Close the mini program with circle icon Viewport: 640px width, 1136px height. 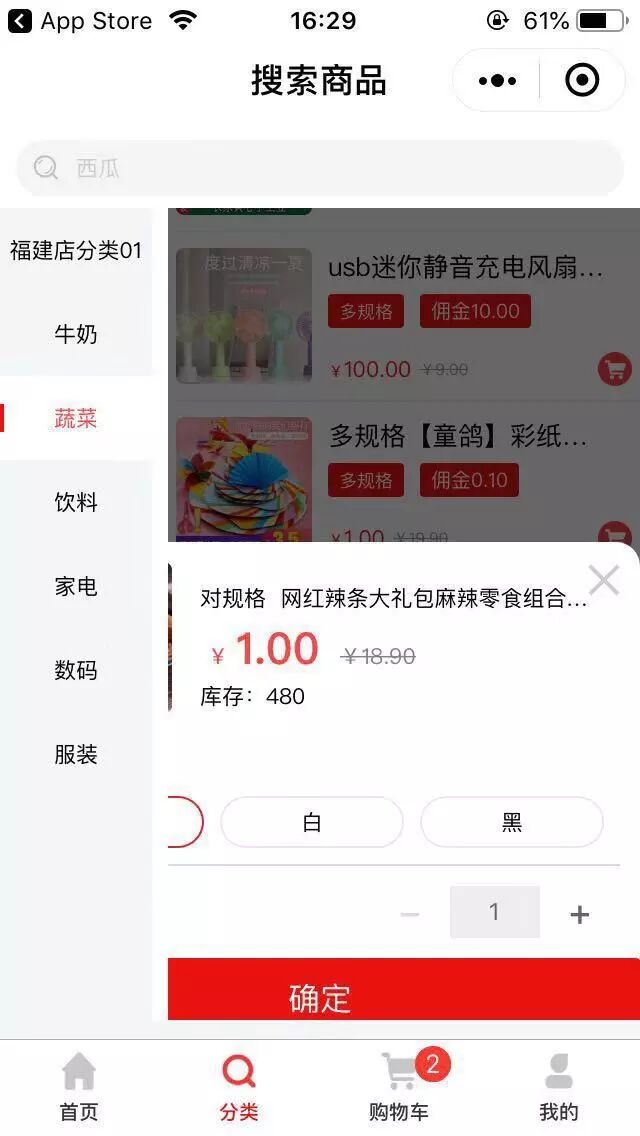point(582,80)
